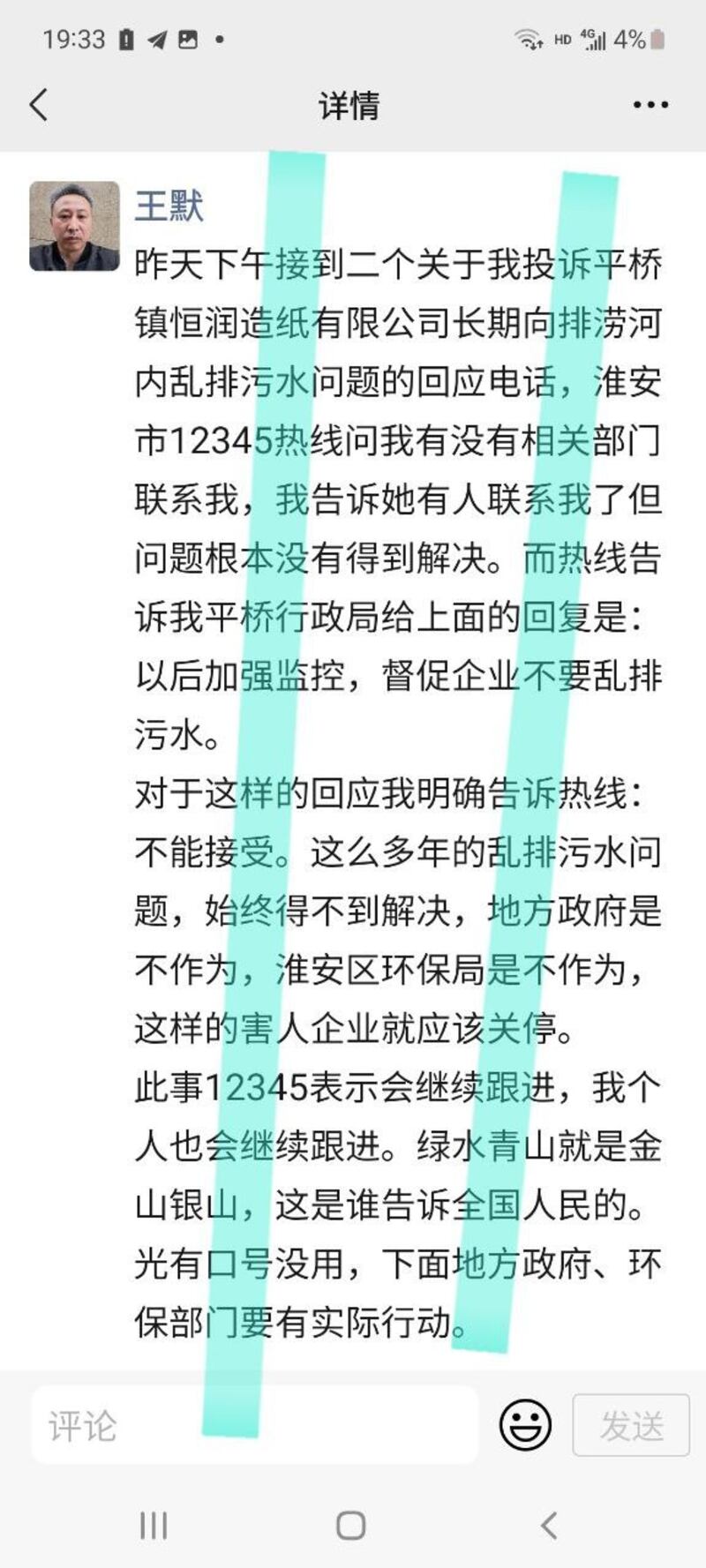Open 王默's profile picture
Image resolution: width=706 pixels, height=1568 pixels.
point(74,226)
